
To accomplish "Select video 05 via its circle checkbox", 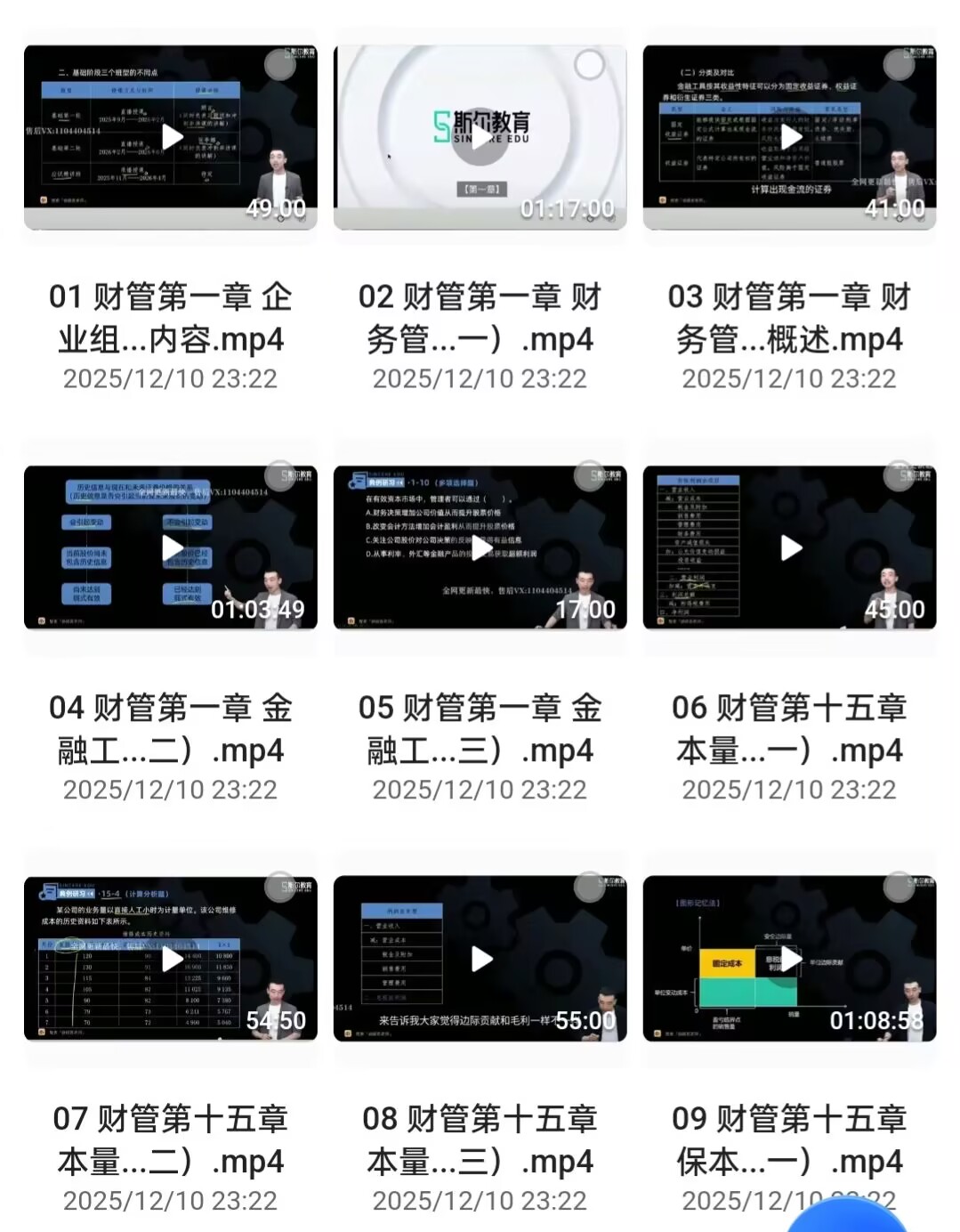I will (x=589, y=475).
